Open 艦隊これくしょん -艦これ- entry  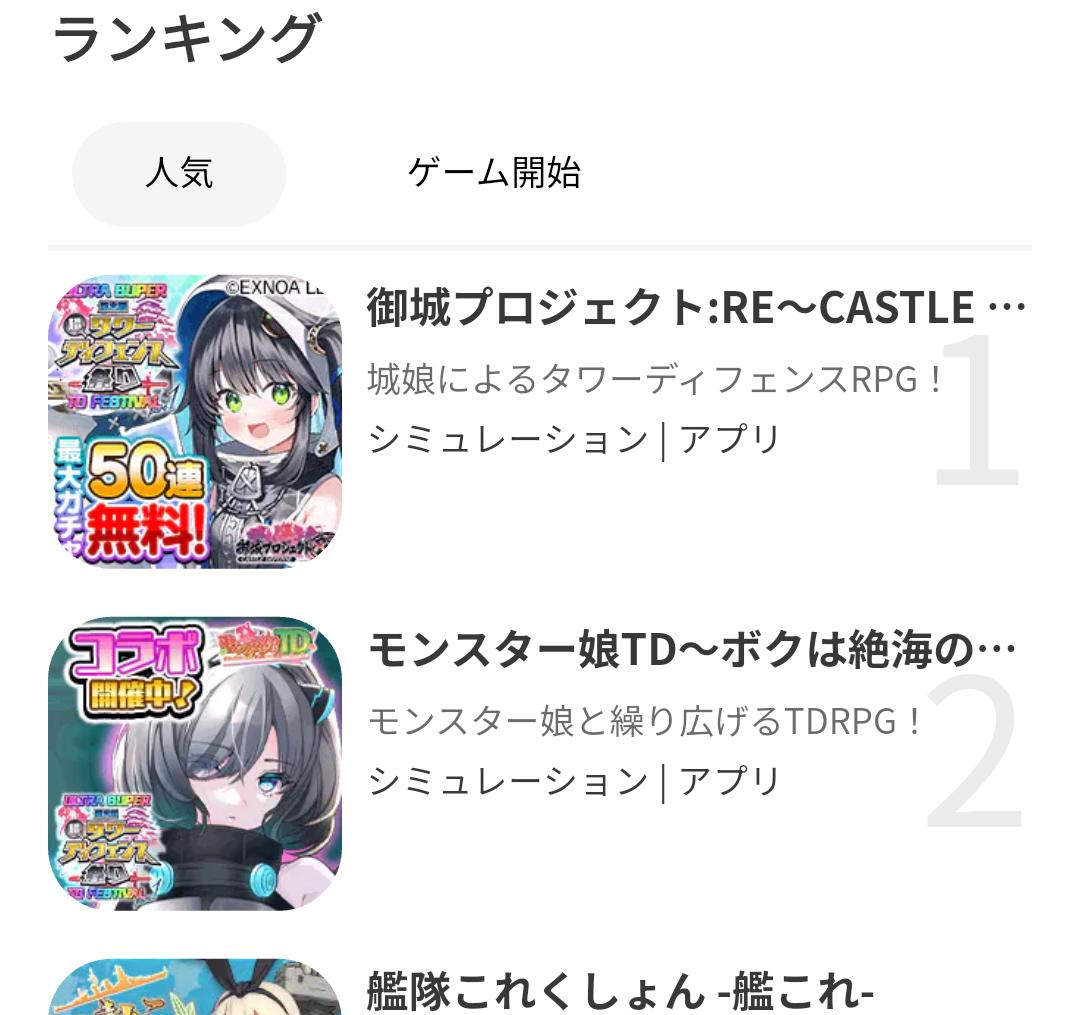620,990
